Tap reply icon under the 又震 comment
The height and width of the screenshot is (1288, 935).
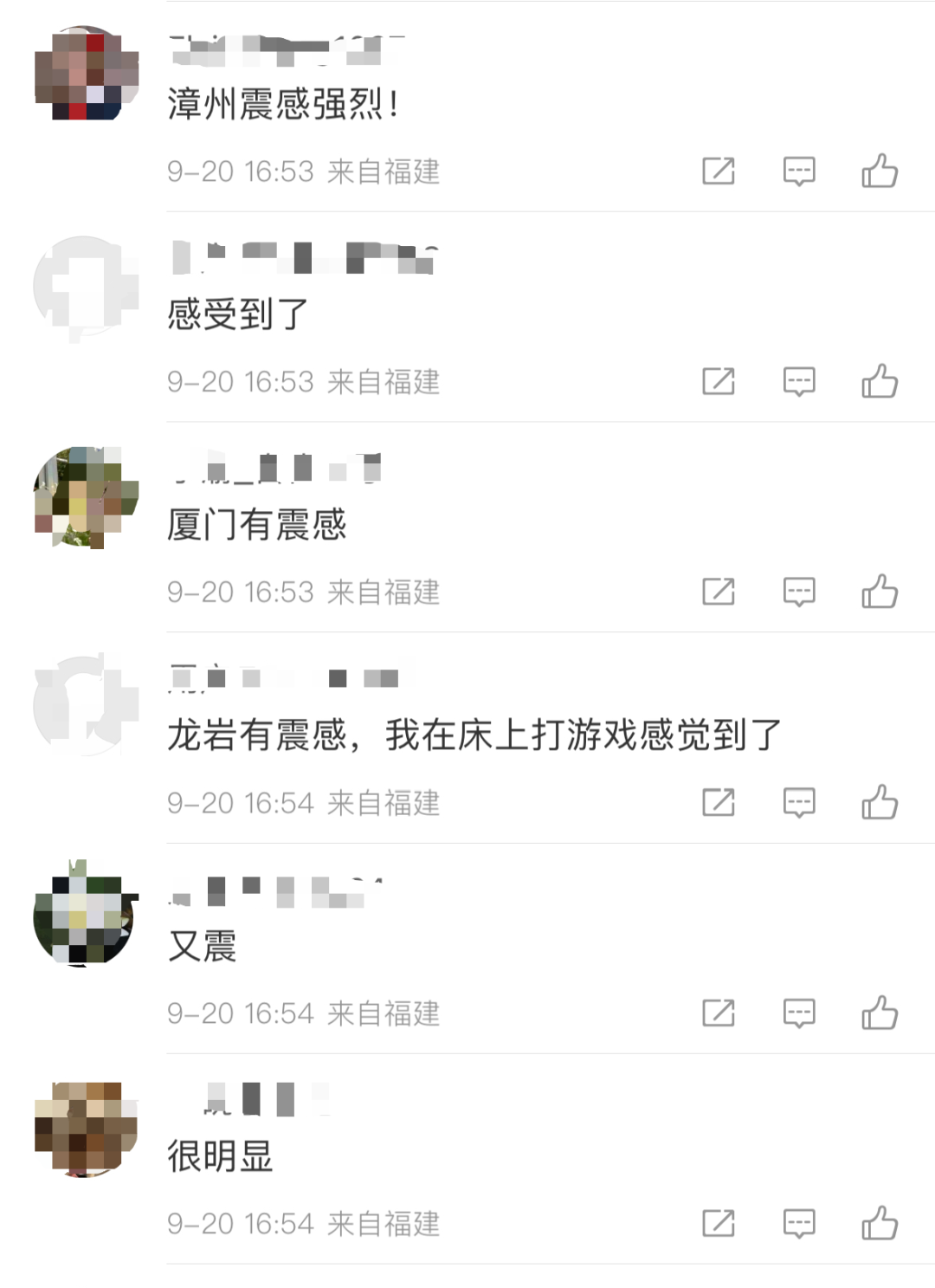click(x=797, y=1013)
